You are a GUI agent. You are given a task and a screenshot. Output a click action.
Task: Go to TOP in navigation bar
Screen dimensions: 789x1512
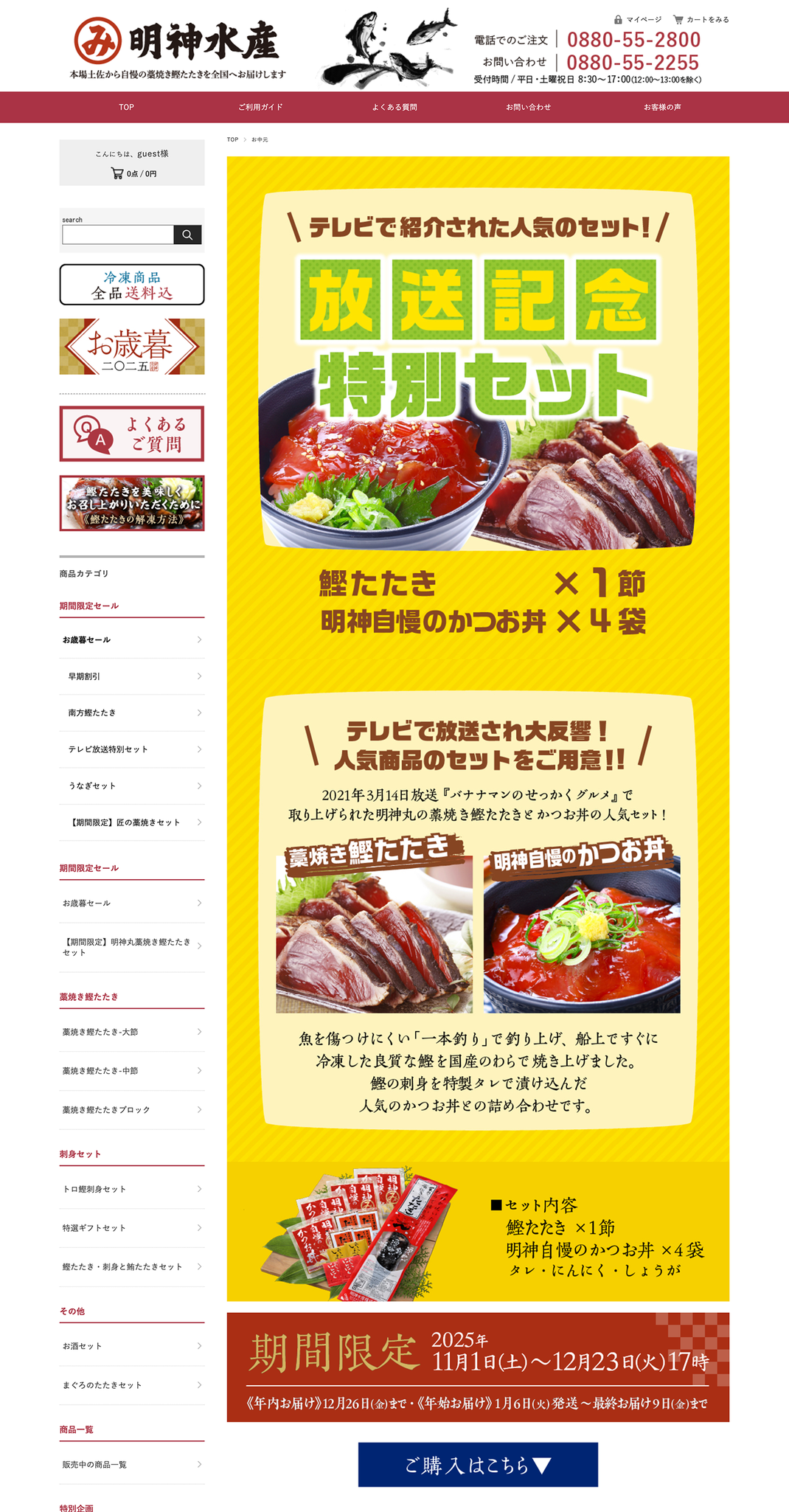pos(126,107)
